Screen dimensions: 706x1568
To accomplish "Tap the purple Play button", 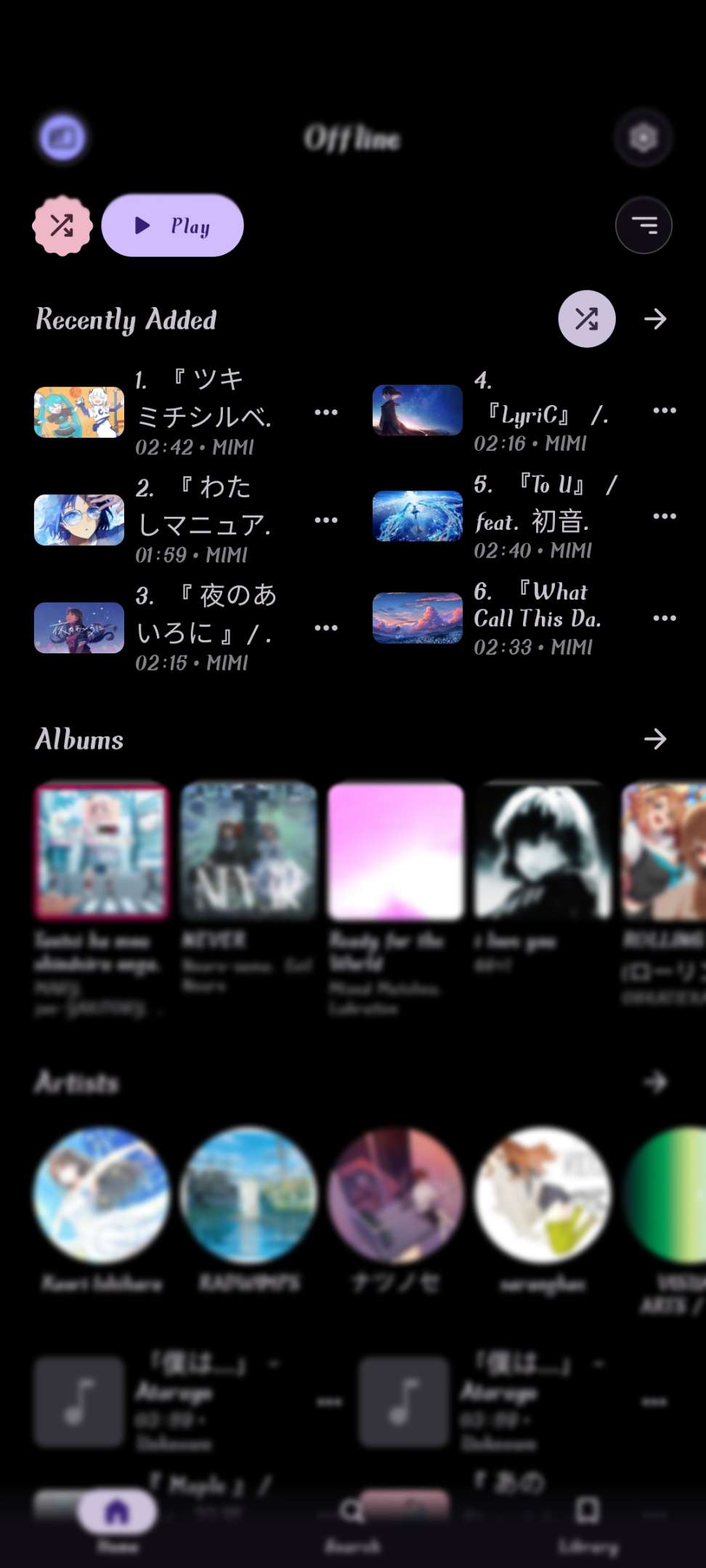I will coord(173,226).
